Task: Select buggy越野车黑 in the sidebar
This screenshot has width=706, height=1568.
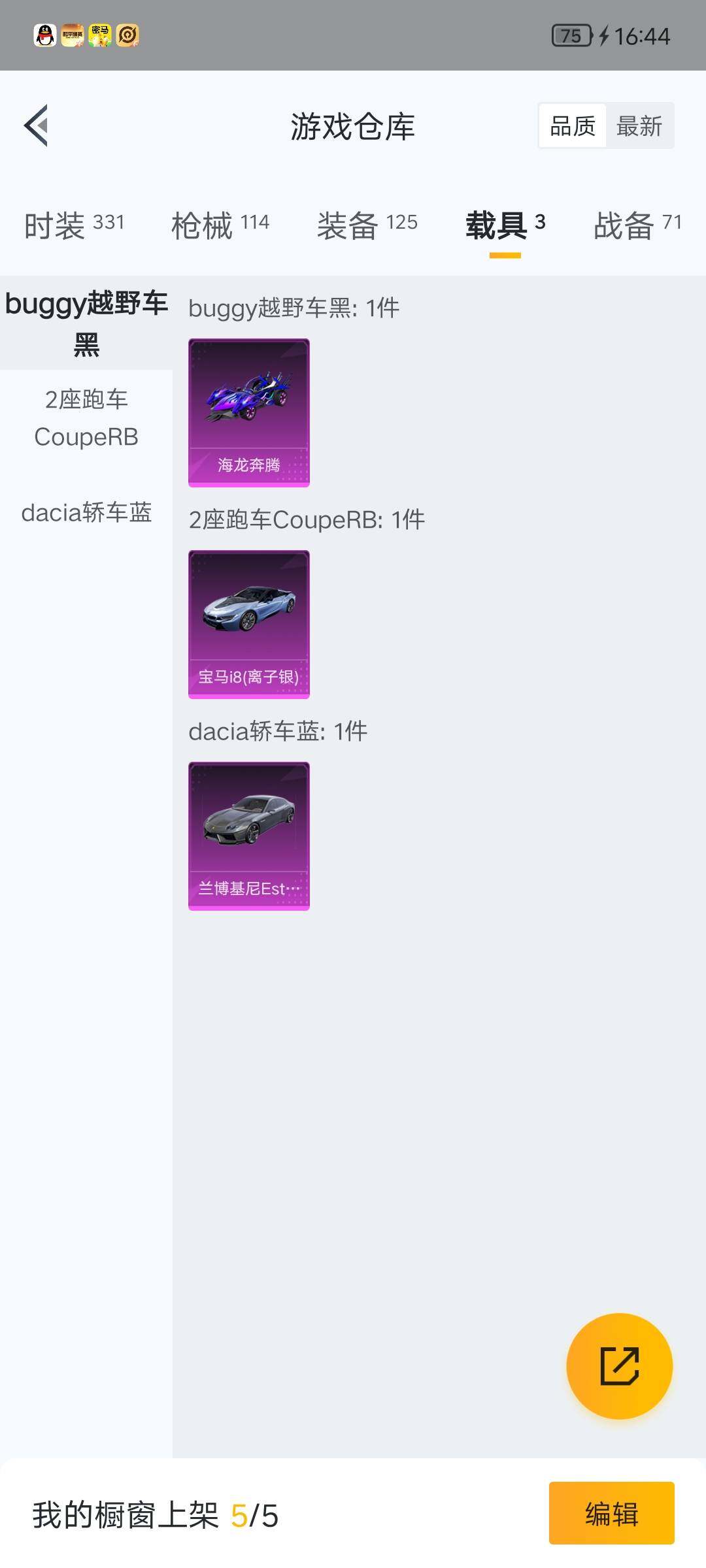Action: [87, 323]
